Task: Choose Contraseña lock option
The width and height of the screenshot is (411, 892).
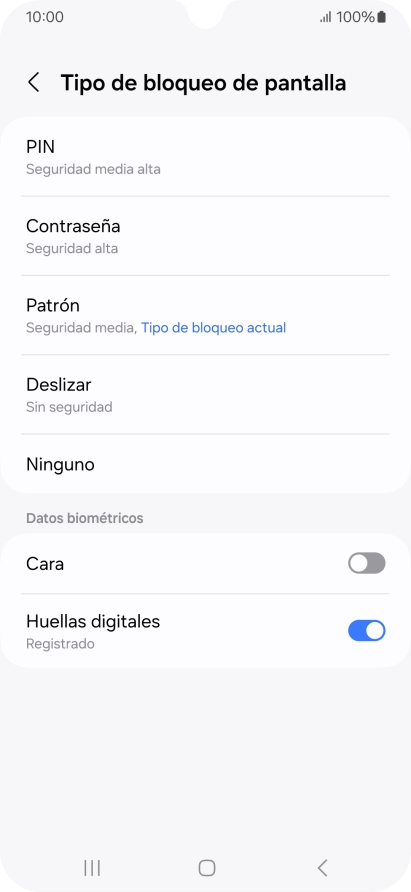Action: 206,236
